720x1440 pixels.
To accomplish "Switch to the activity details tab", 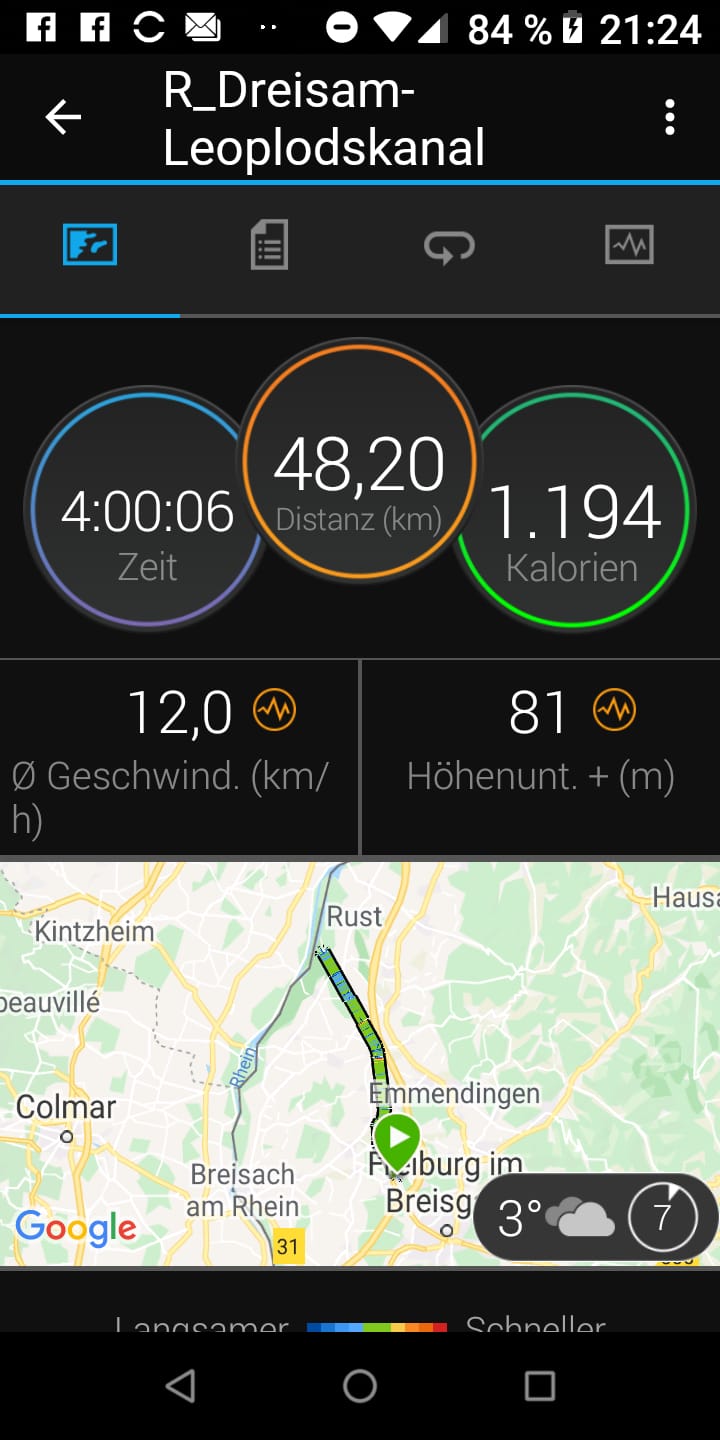I will pos(269,245).
